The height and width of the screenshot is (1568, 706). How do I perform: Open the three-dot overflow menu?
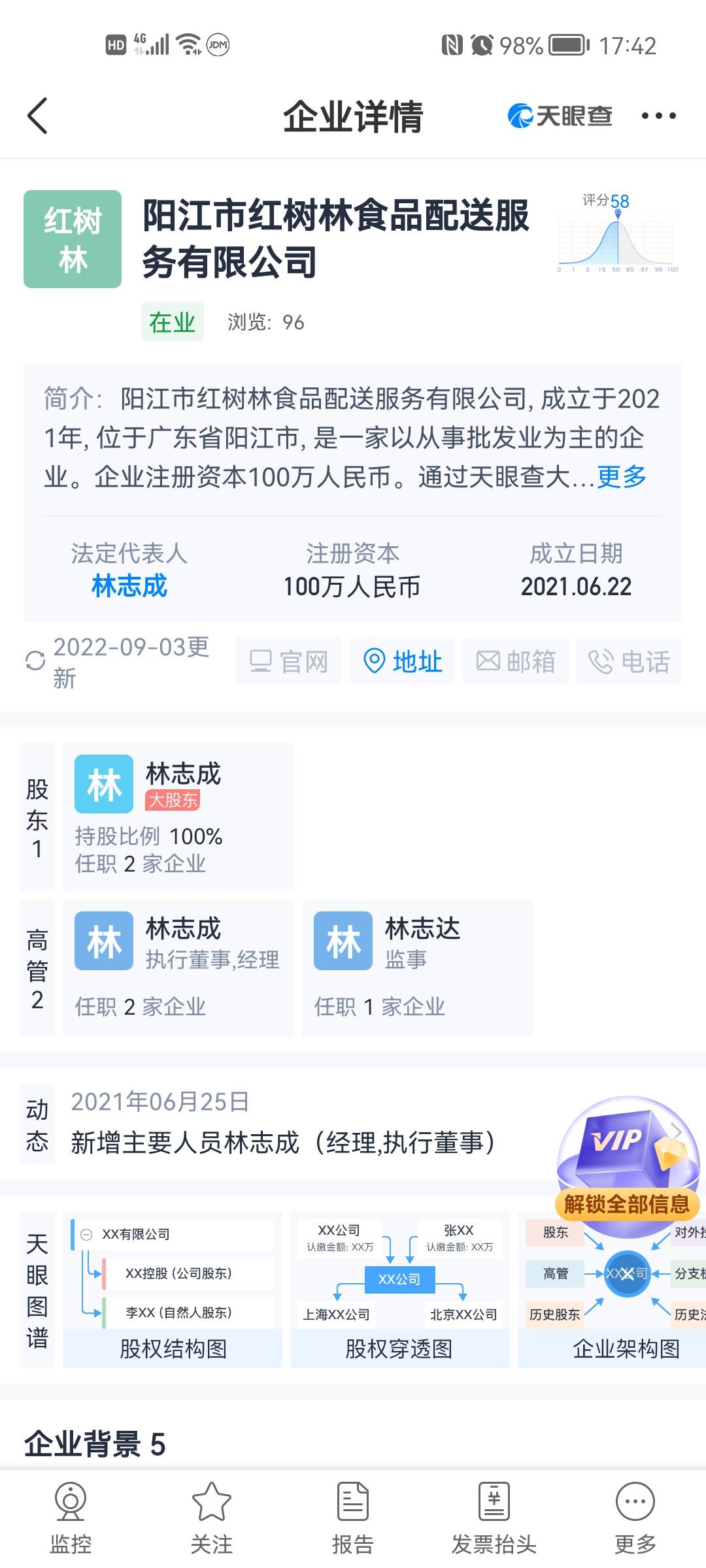pos(658,116)
